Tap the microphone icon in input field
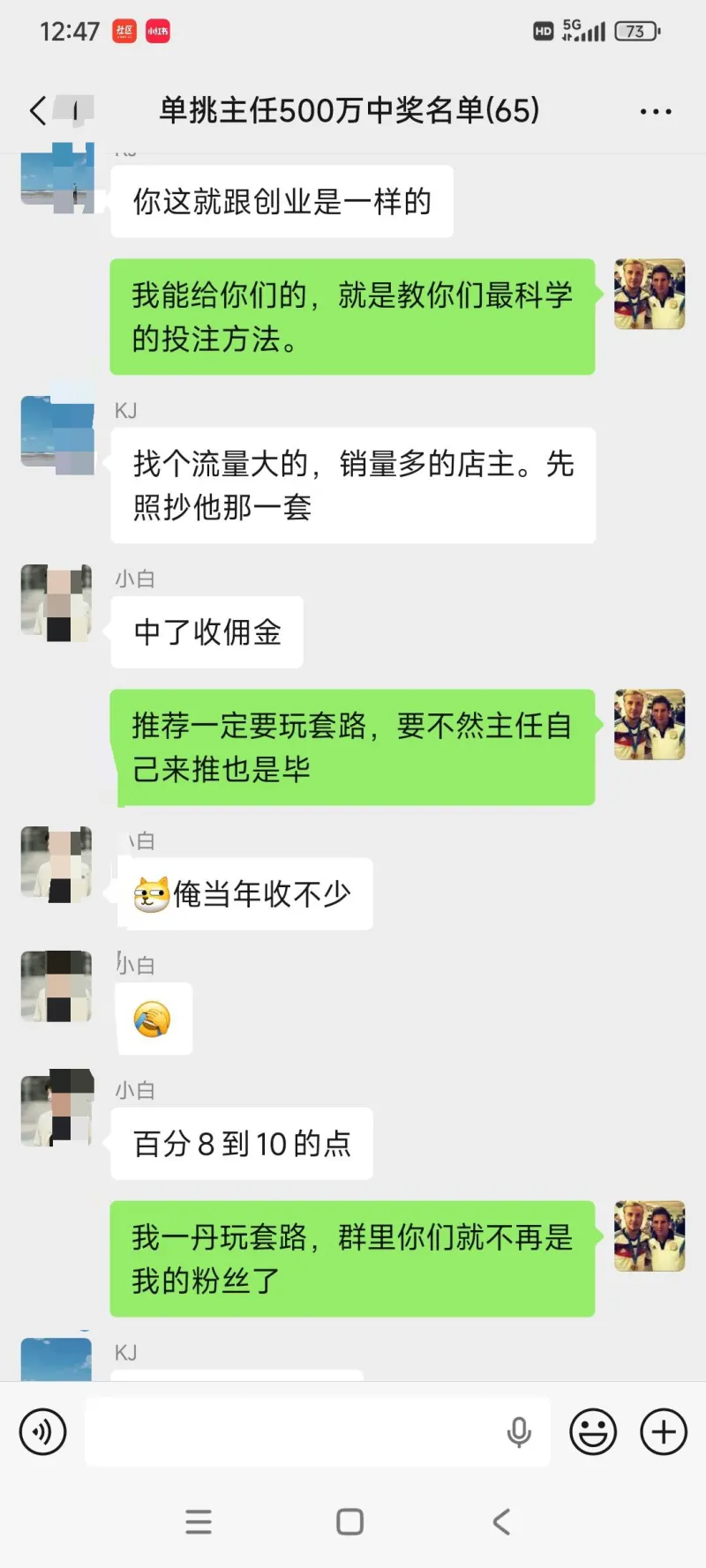Screen dimensions: 706x1568 coord(519,1431)
